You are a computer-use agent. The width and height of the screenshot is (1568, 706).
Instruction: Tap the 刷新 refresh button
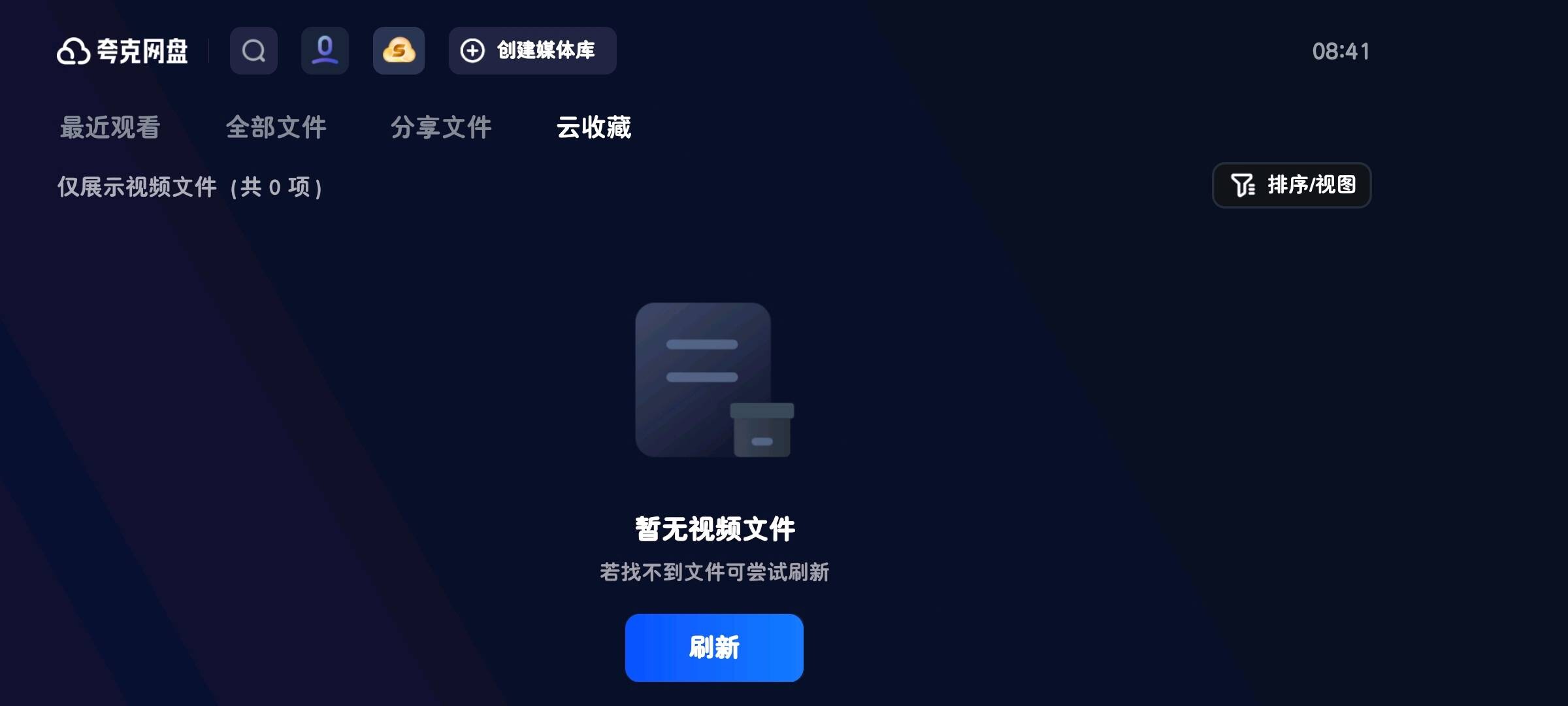(x=714, y=647)
